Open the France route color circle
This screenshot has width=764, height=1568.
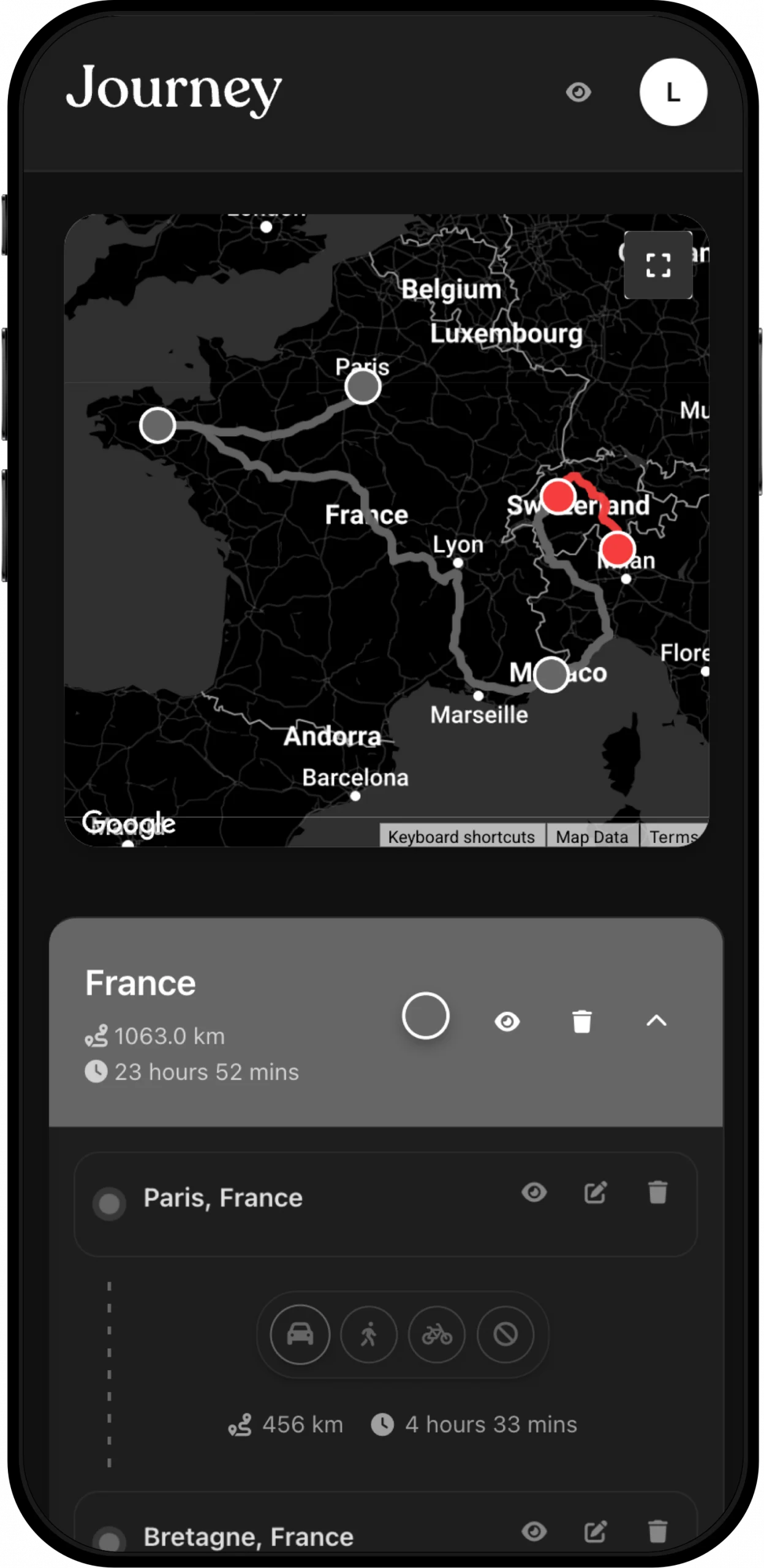[x=425, y=1016]
